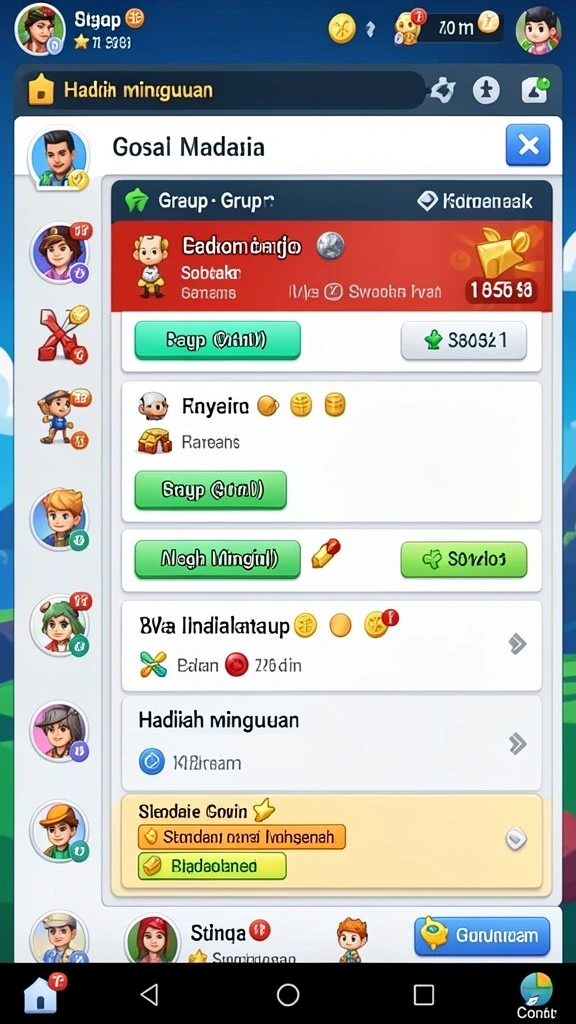
Task: Go back with the system back button
Action: click(150, 995)
